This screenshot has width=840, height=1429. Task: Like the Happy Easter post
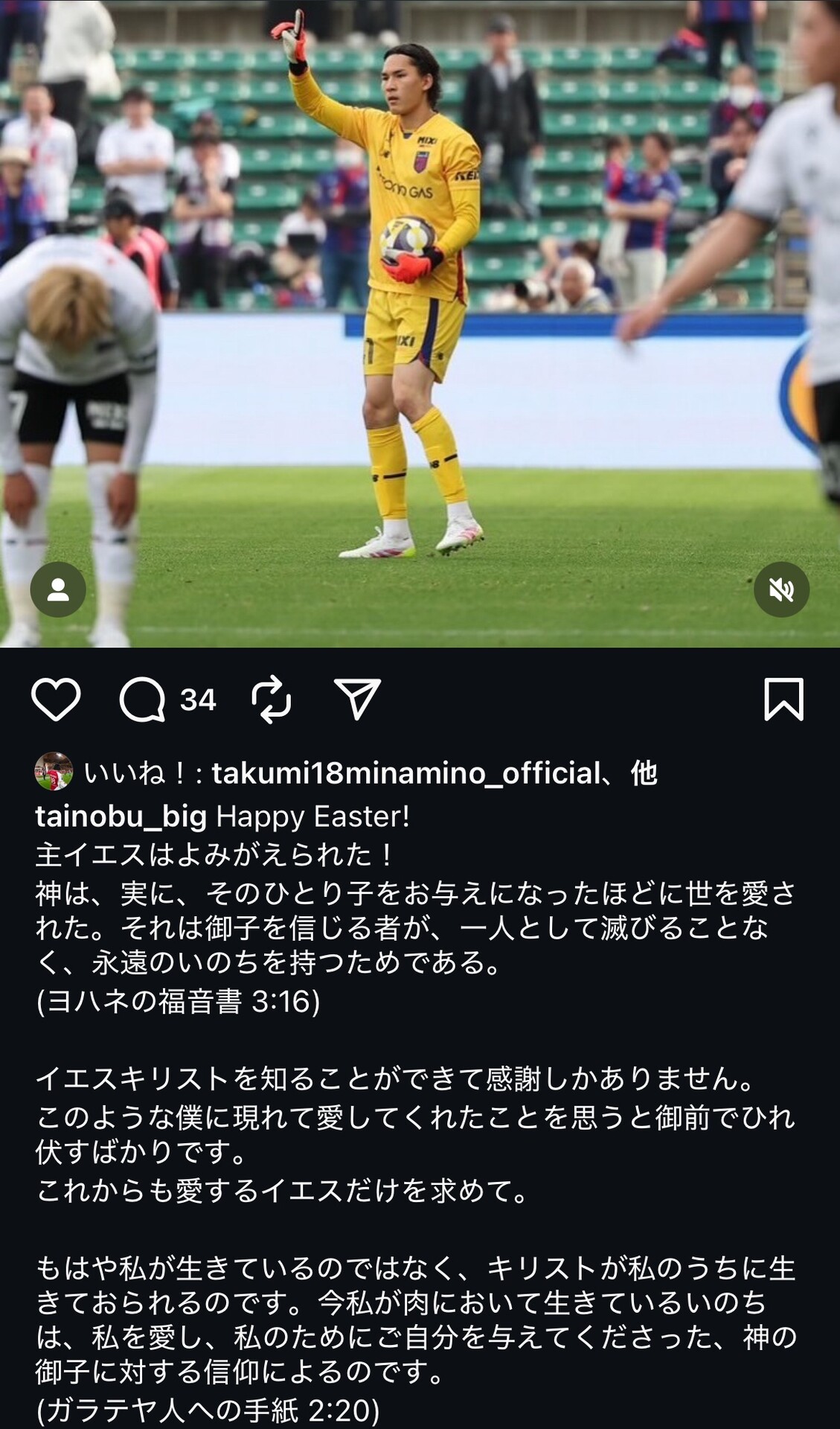coord(56,700)
